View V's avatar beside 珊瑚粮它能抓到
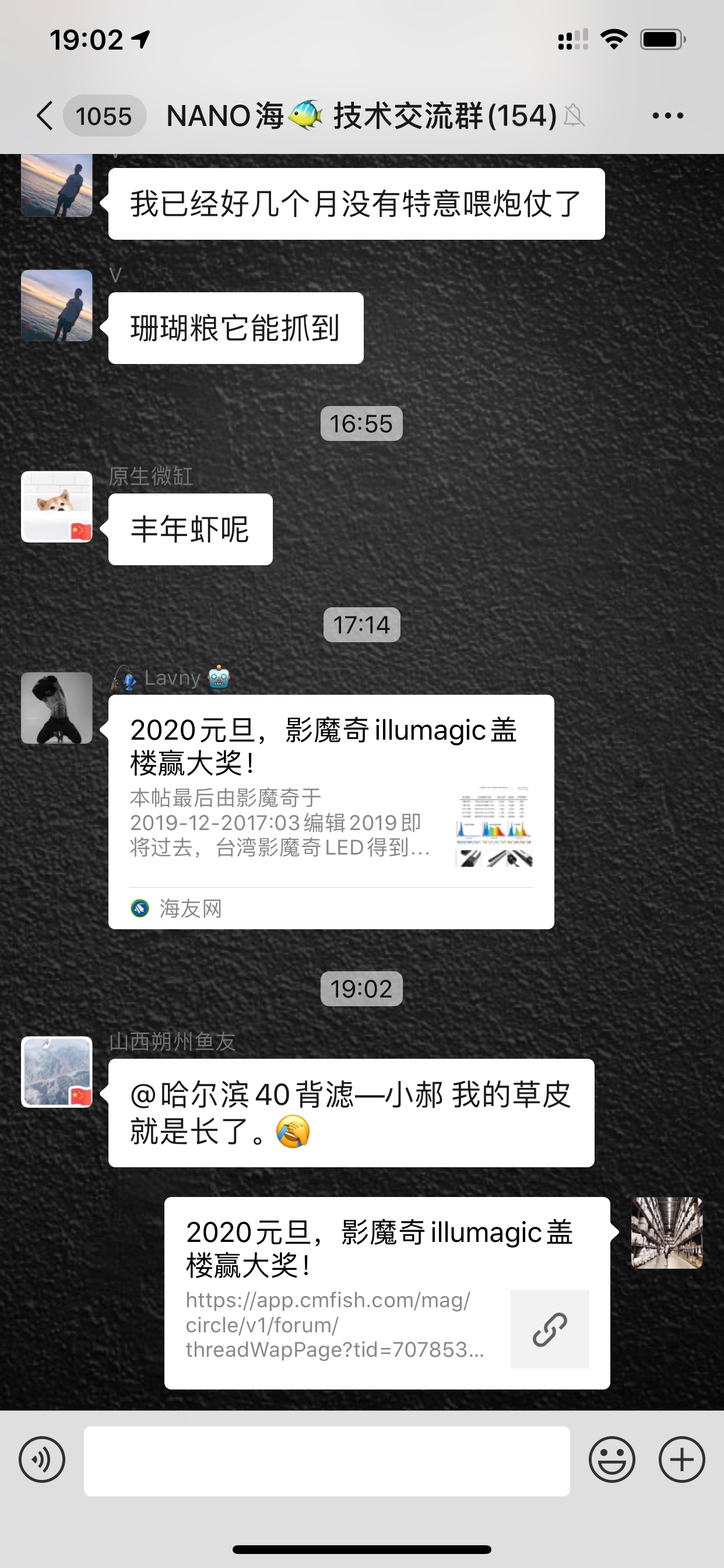 (57, 306)
